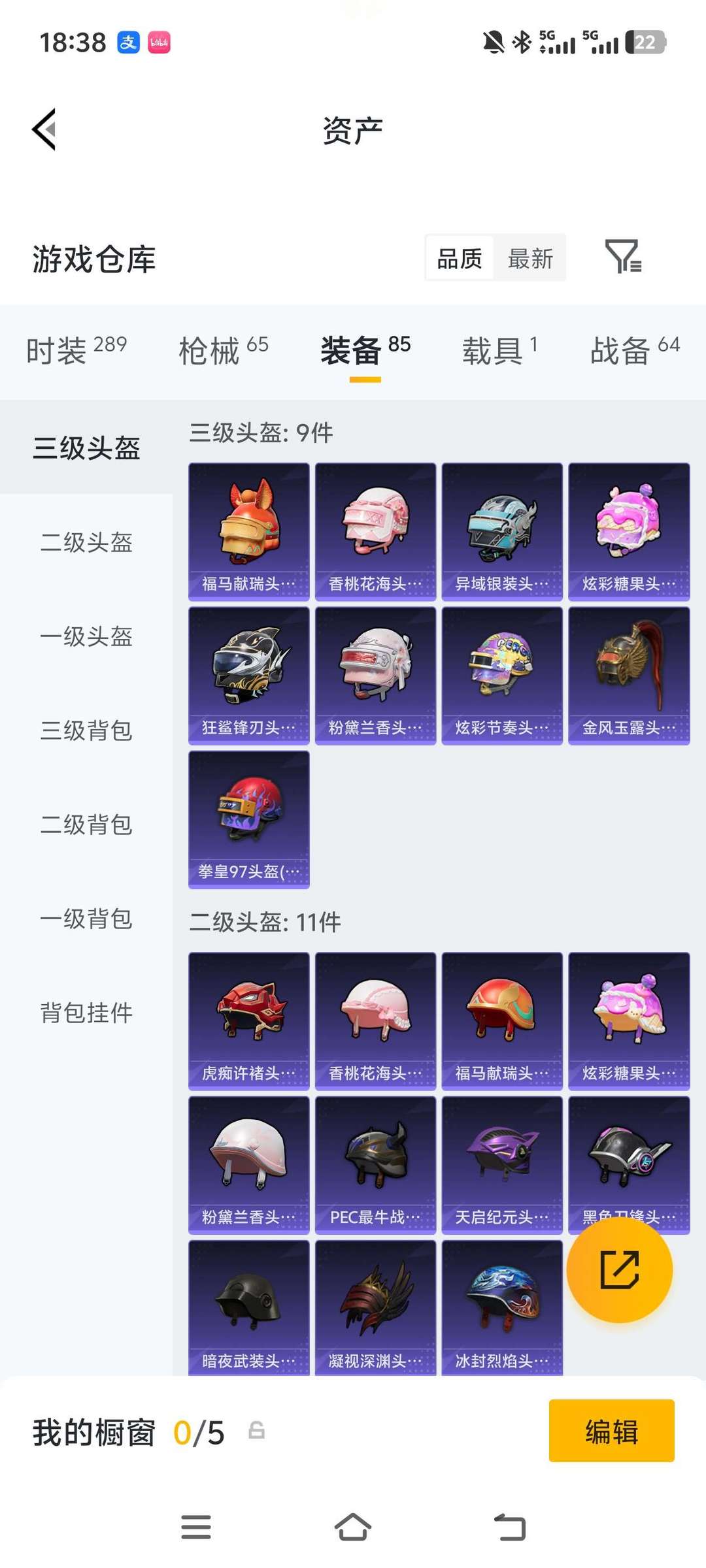Sort the warehouse by 最新
The image size is (706, 1568).
[530, 259]
